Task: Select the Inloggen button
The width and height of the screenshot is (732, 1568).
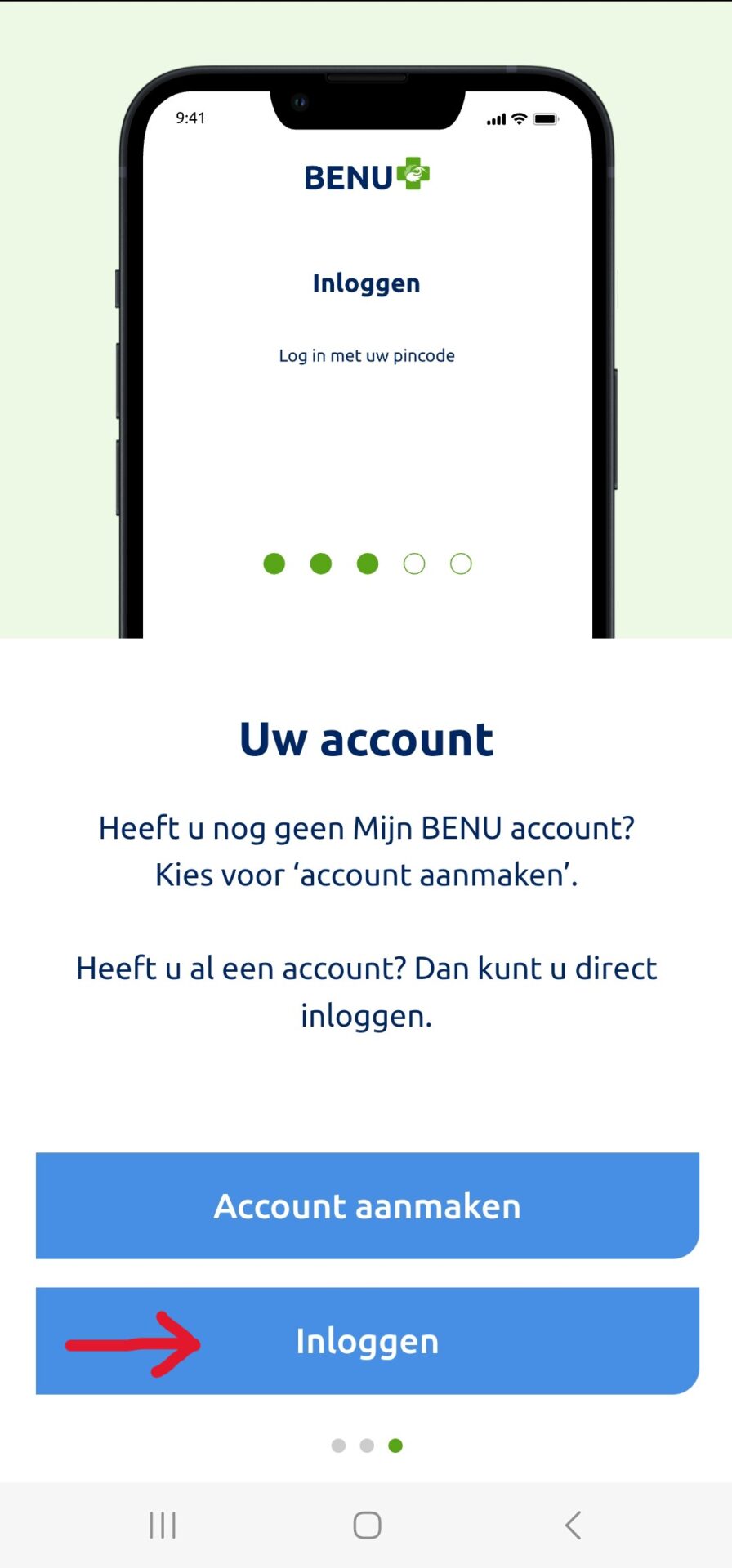Action: click(x=367, y=1341)
